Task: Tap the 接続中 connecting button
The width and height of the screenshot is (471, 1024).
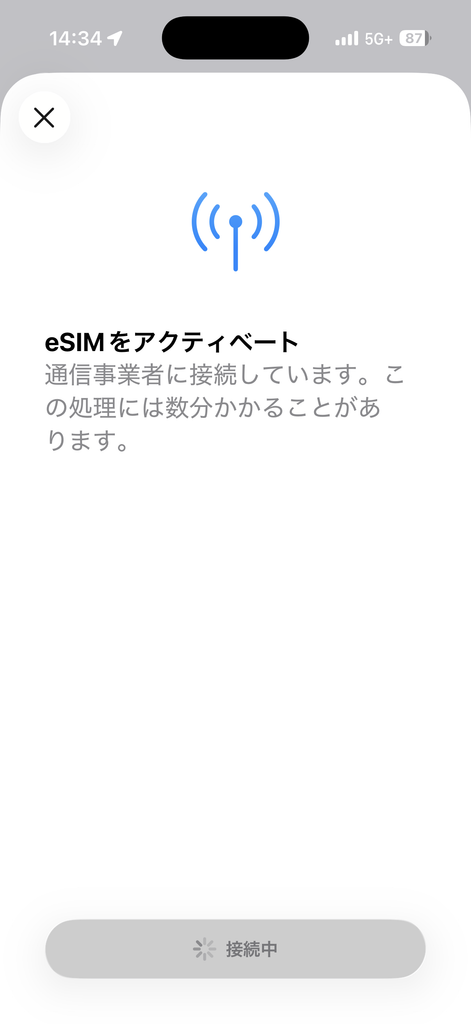Action: (235, 949)
